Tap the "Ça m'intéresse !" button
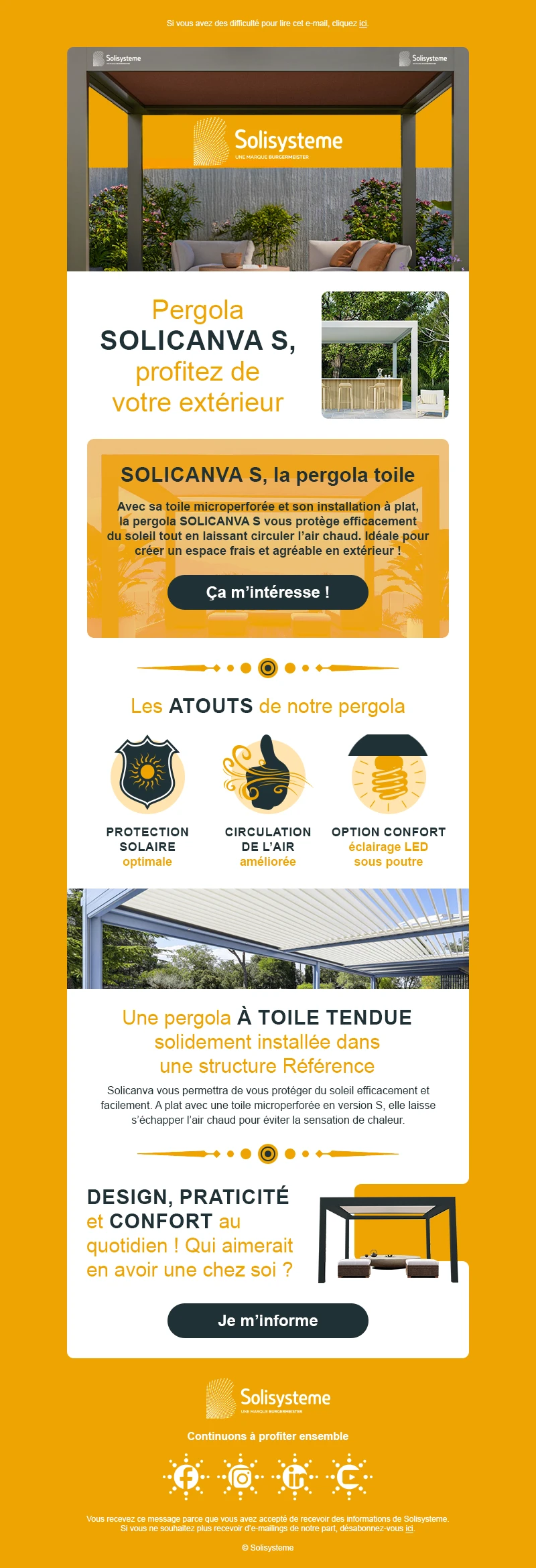The width and height of the screenshot is (536, 1568). 268,592
